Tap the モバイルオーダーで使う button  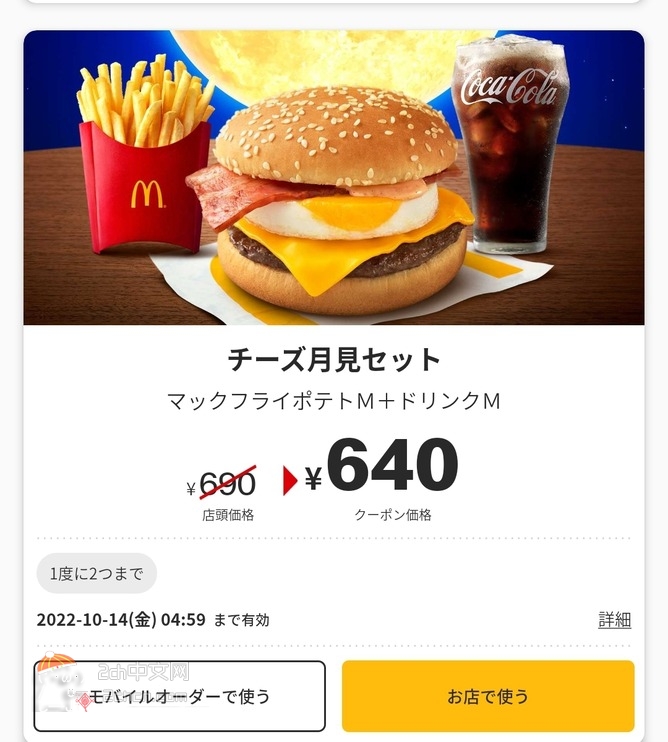pyautogui.click(x=180, y=696)
